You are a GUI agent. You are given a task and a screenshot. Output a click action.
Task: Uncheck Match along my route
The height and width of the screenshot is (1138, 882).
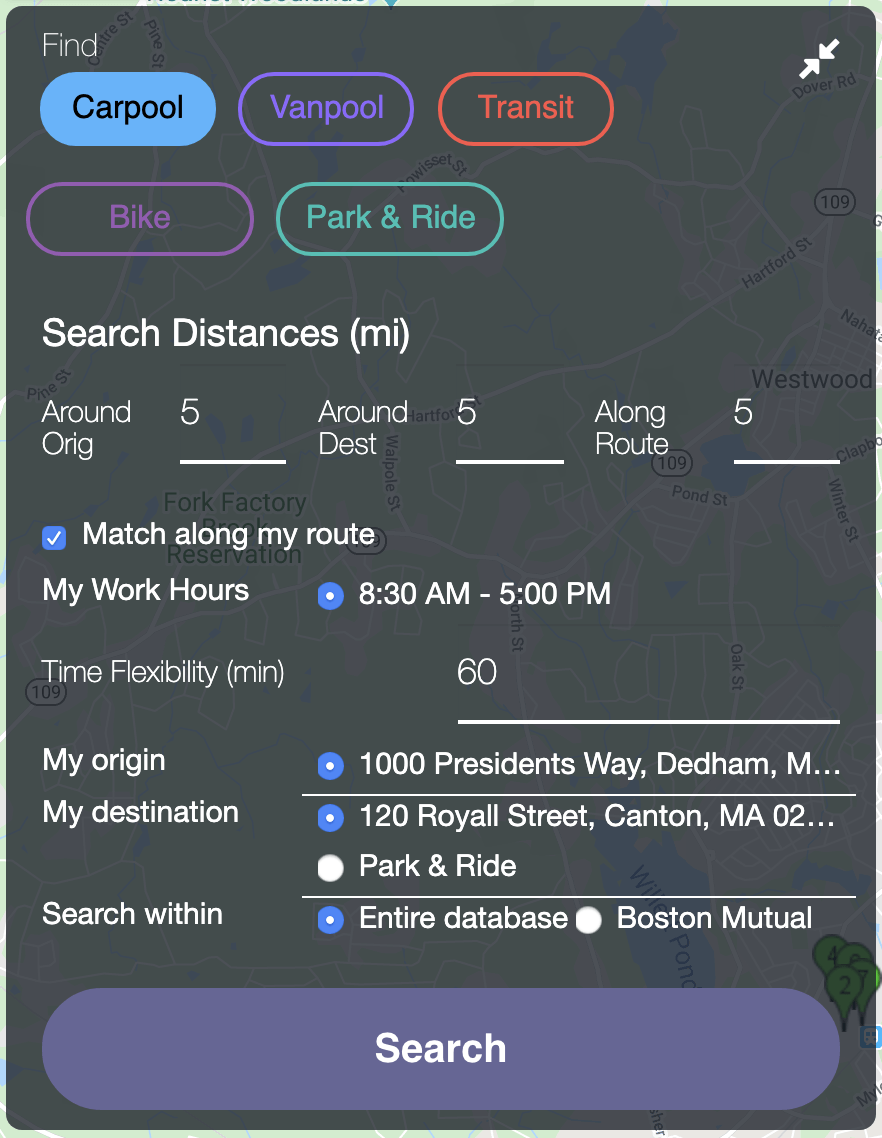pyautogui.click(x=54, y=538)
